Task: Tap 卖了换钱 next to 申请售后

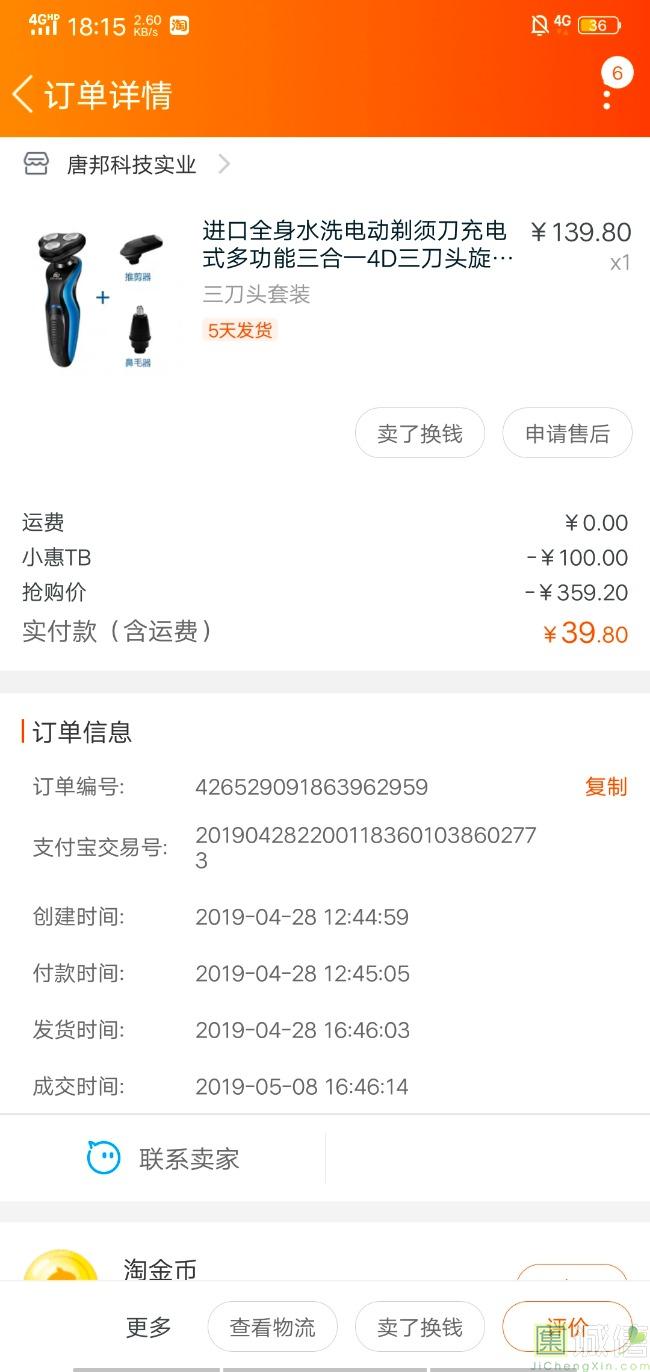Action: tap(420, 434)
